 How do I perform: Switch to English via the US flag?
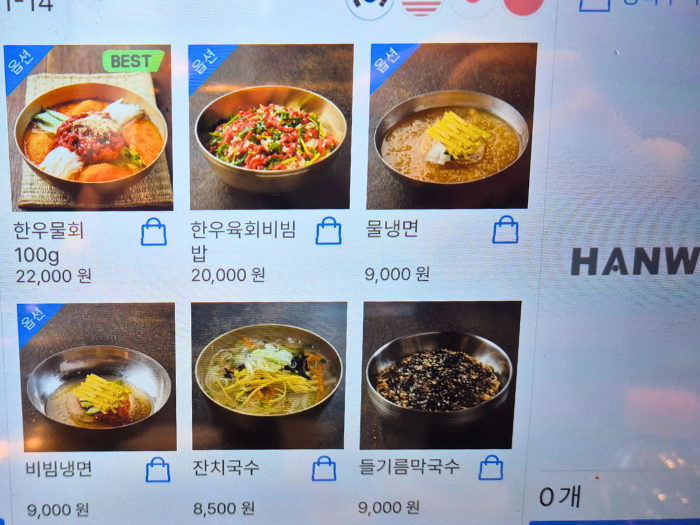click(421, 5)
